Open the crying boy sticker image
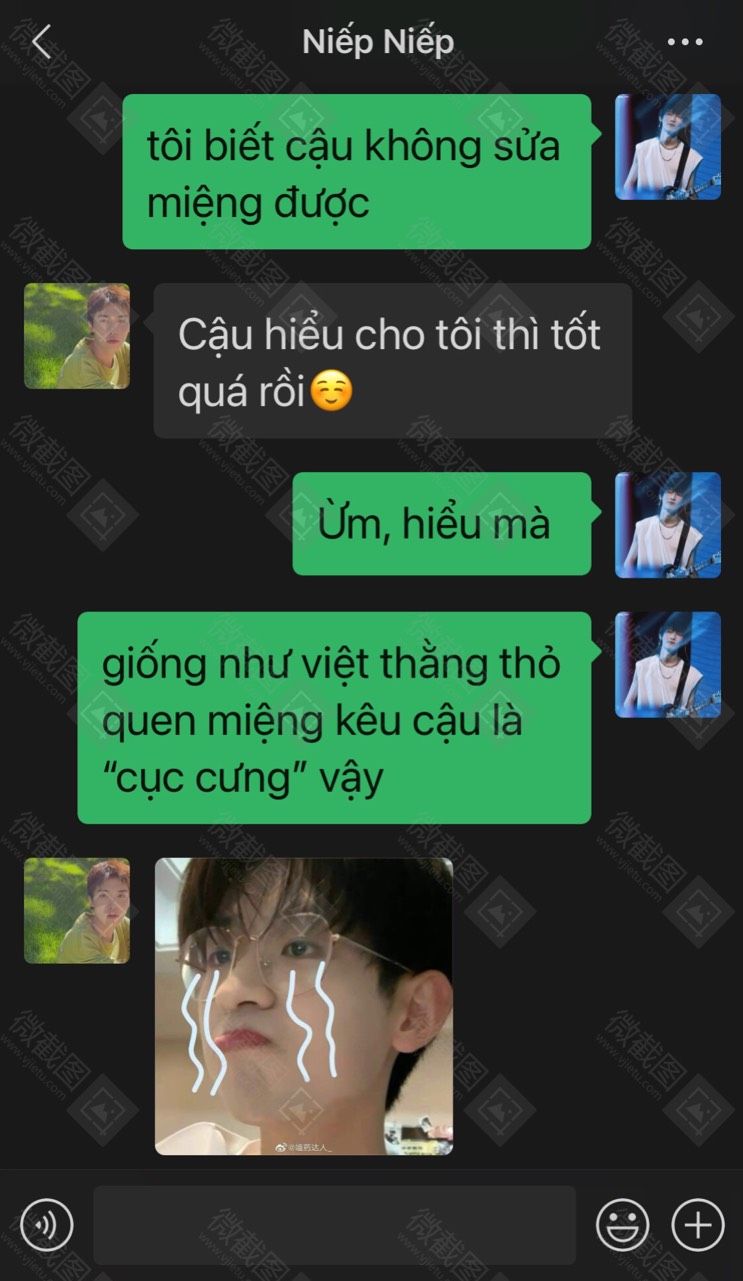Screen dimensions: 743x1281 point(304,1006)
